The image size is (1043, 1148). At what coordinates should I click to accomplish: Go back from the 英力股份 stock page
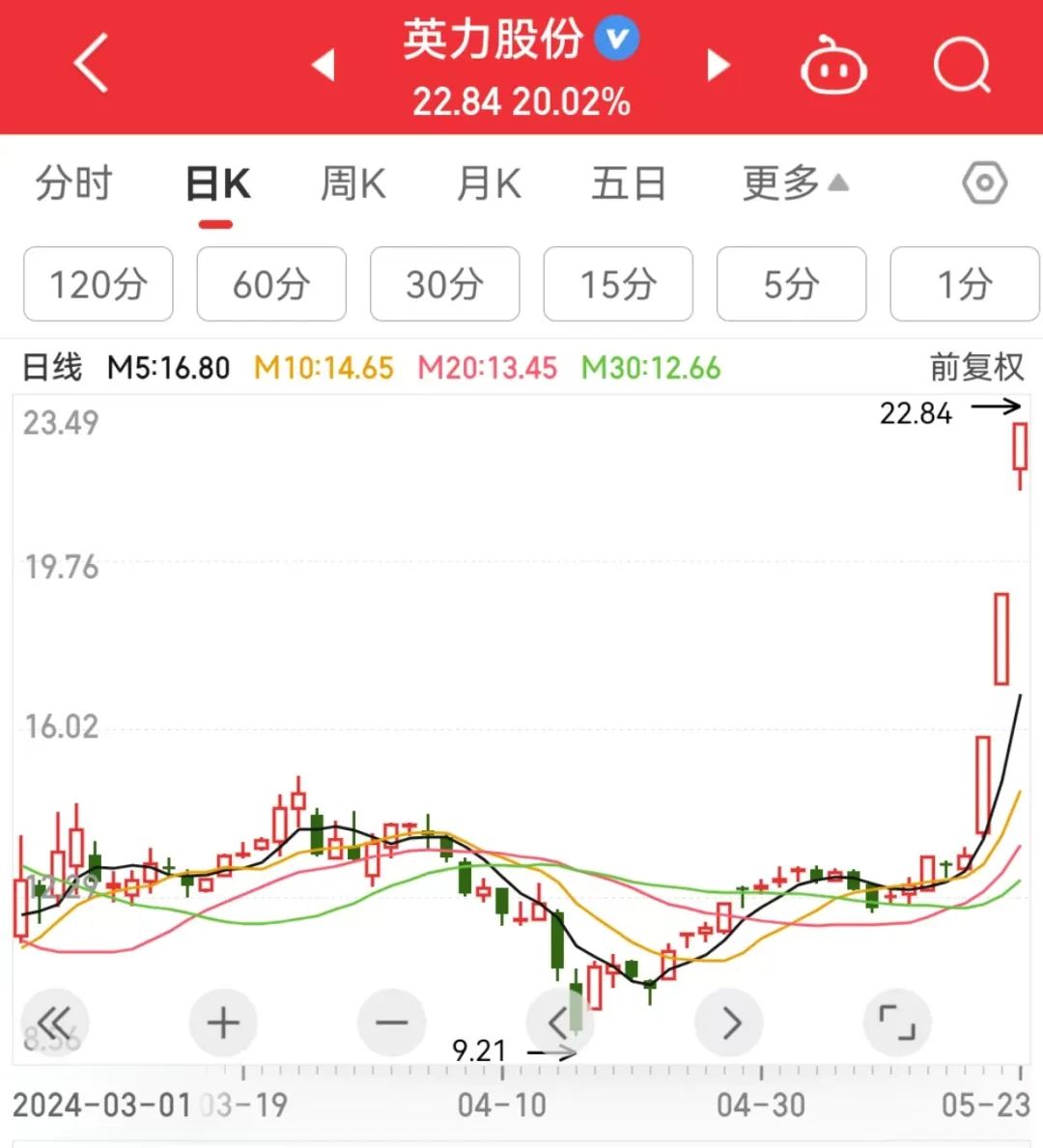point(92,65)
